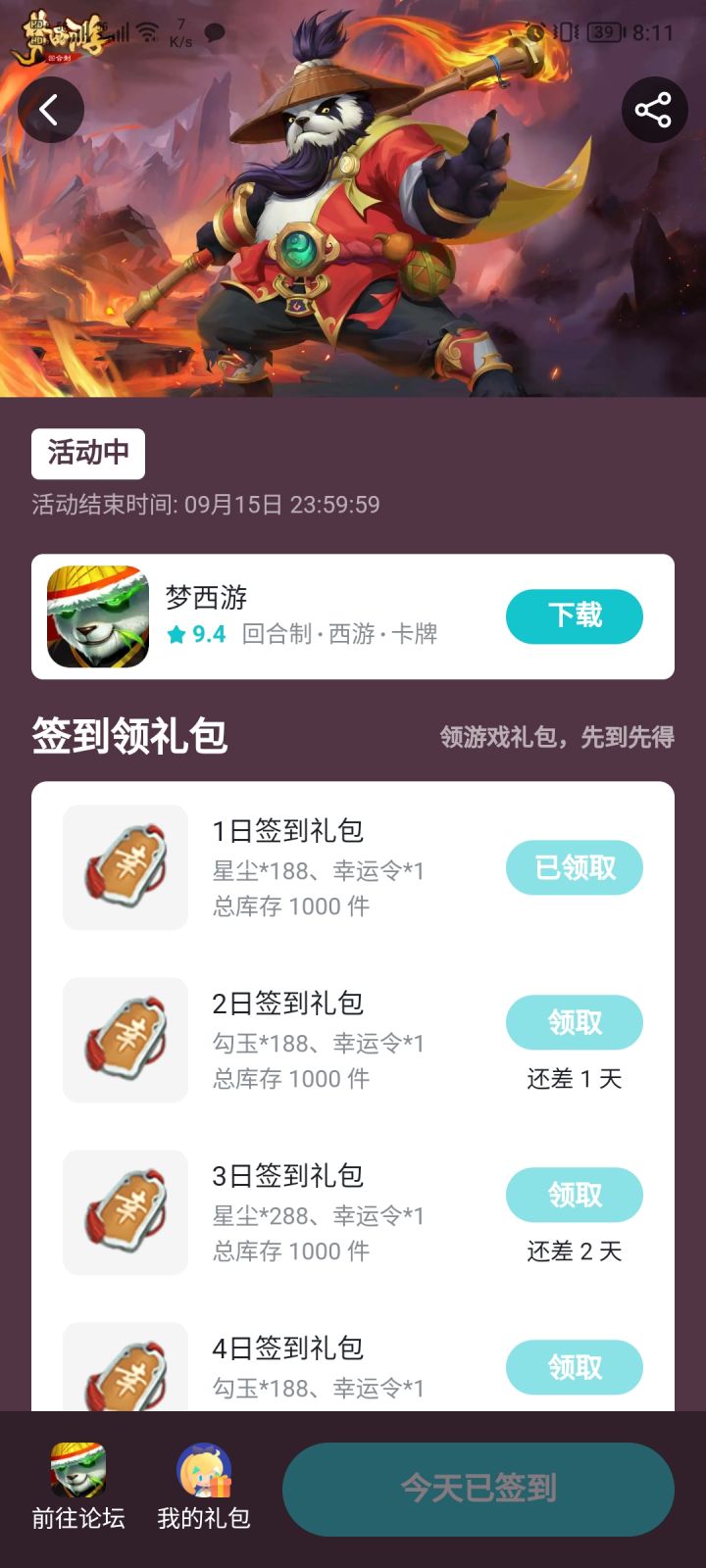Image resolution: width=706 pixels, height=1568 pixels.
Task: Share this event page
Action: coord(654,110)
